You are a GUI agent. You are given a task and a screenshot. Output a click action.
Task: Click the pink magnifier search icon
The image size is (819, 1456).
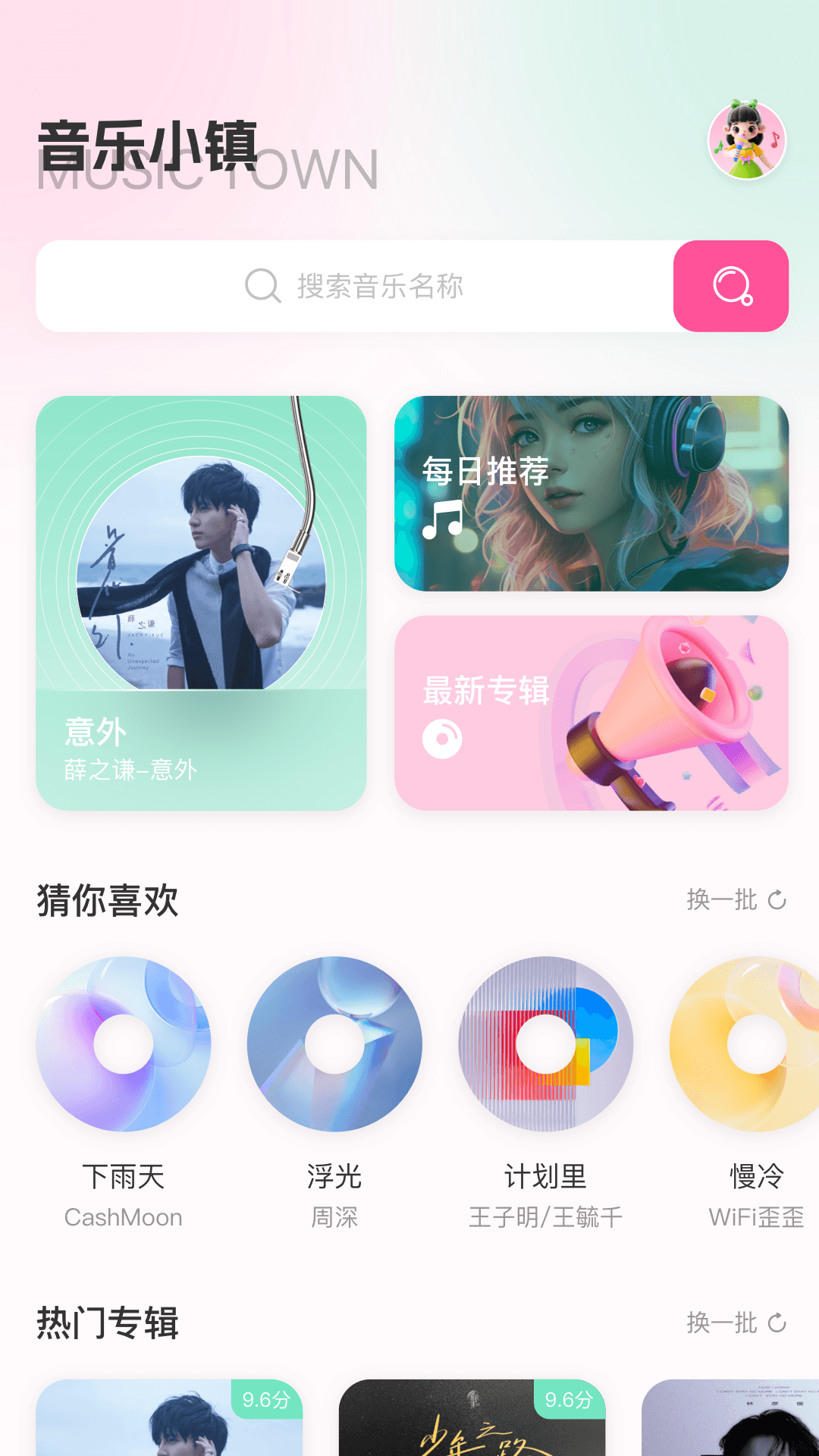(x=731, y=287)
